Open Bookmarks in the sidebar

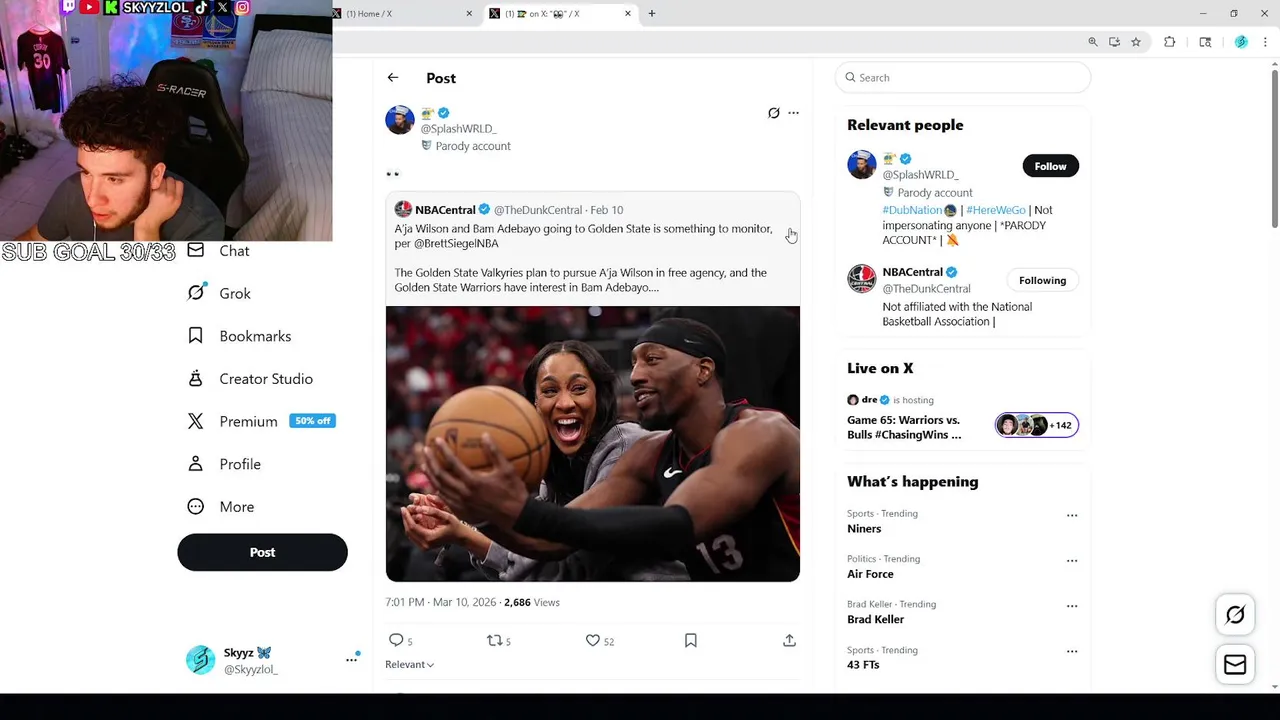[254, 336]
